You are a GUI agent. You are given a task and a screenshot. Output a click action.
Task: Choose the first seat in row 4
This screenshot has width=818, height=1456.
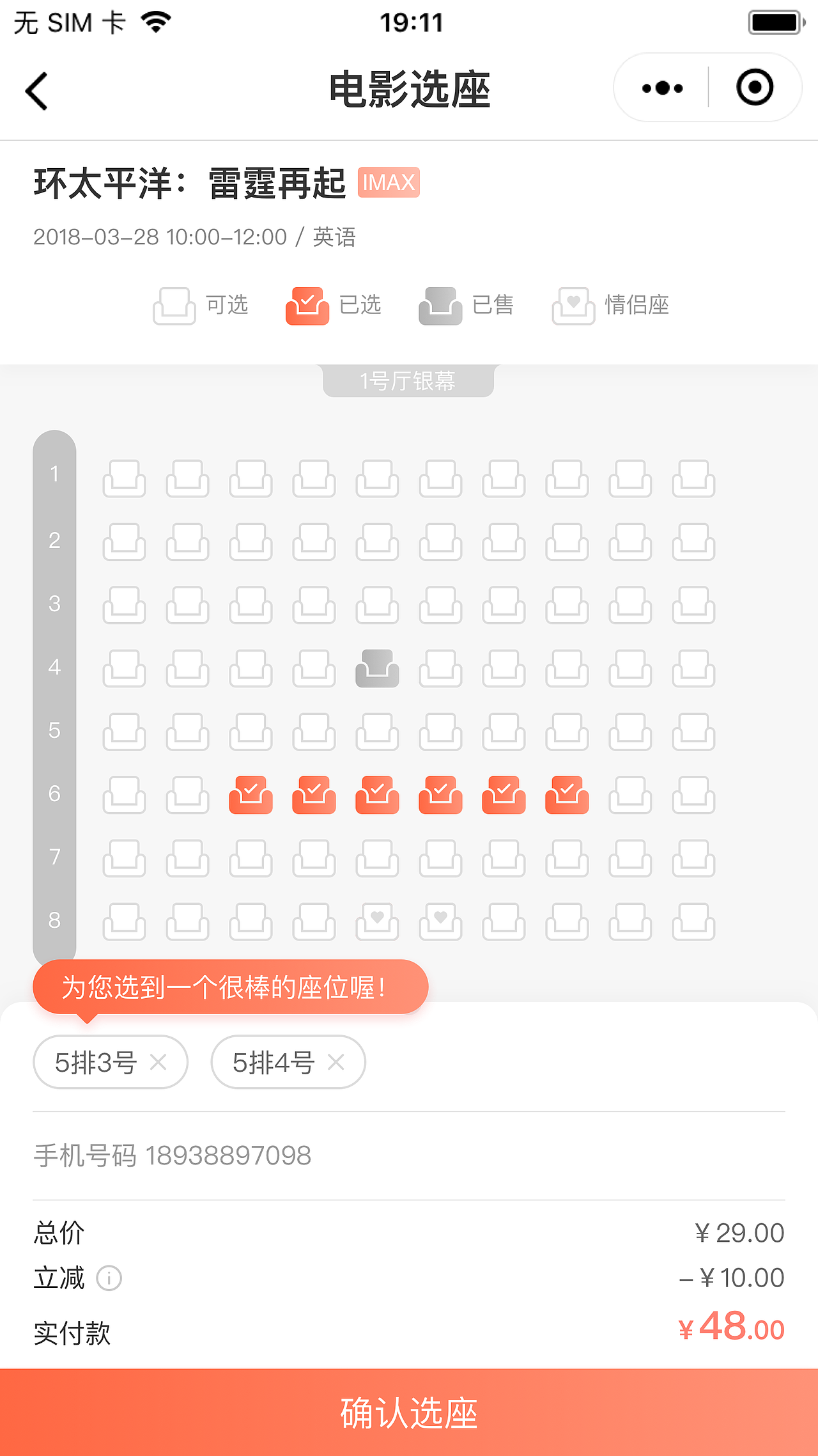(124, 668)
